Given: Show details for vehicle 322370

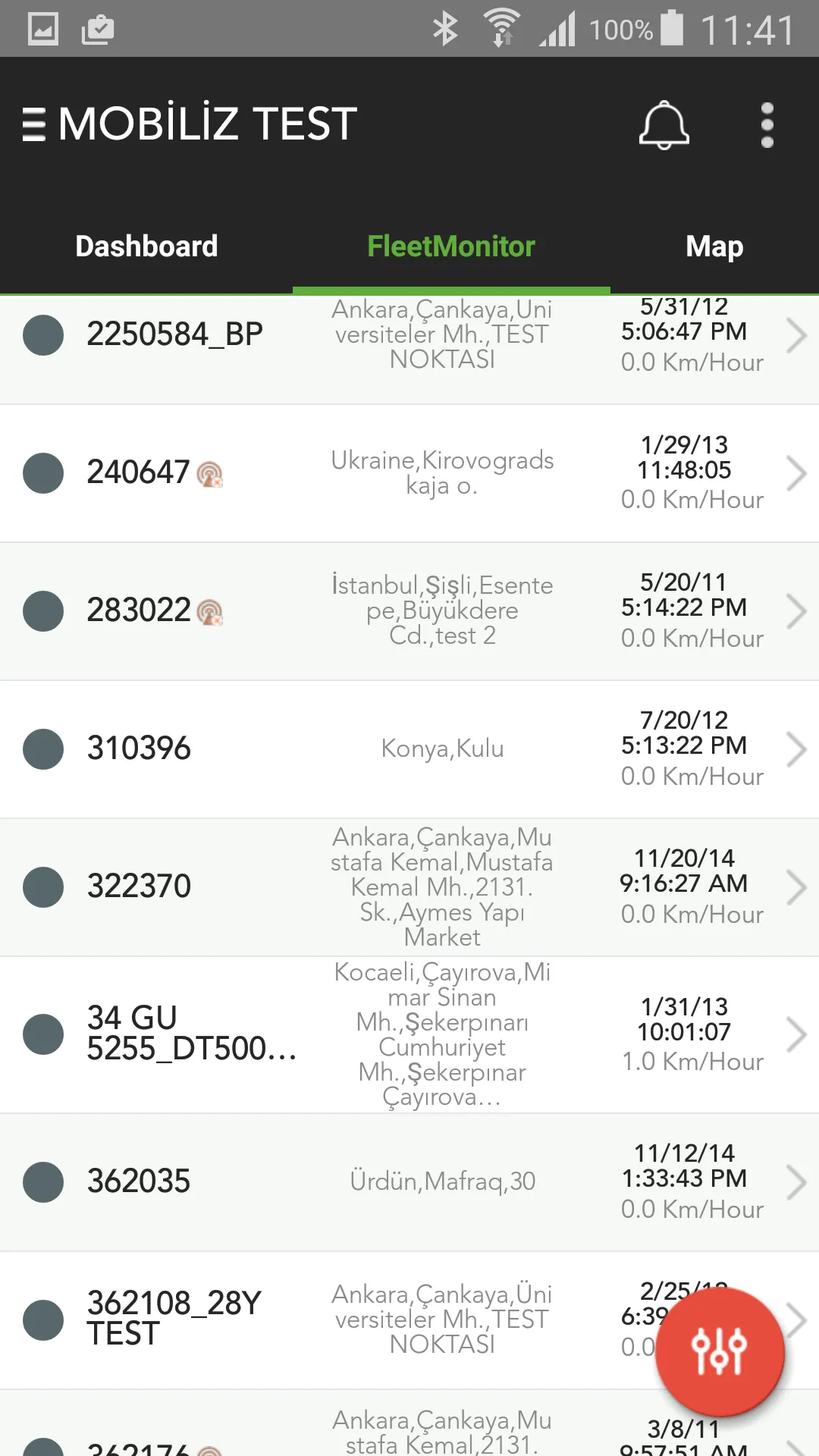Looking at the screenshot, I should (409, 887).
